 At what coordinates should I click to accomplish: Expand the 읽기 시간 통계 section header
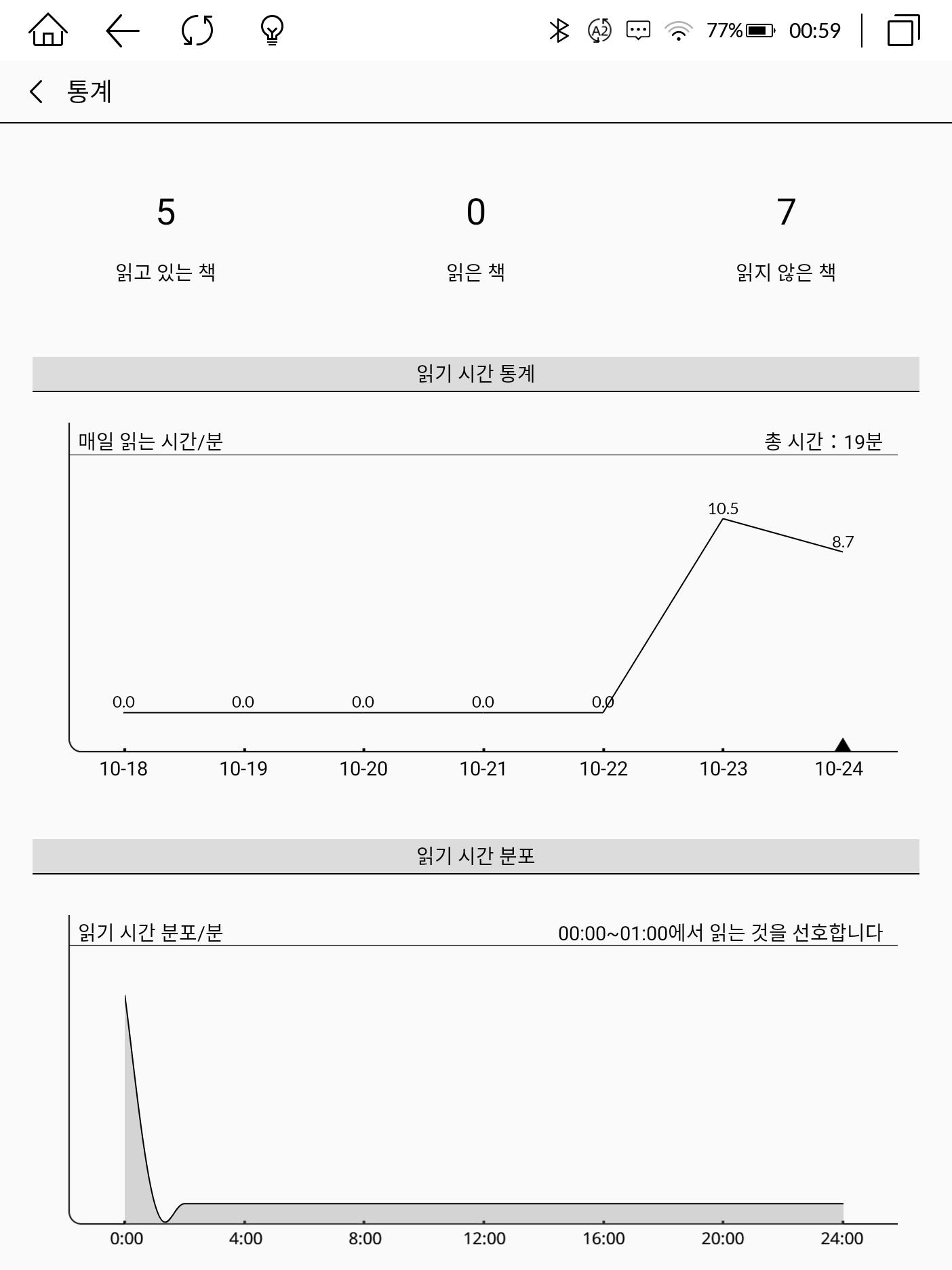[x=476, y=372]
